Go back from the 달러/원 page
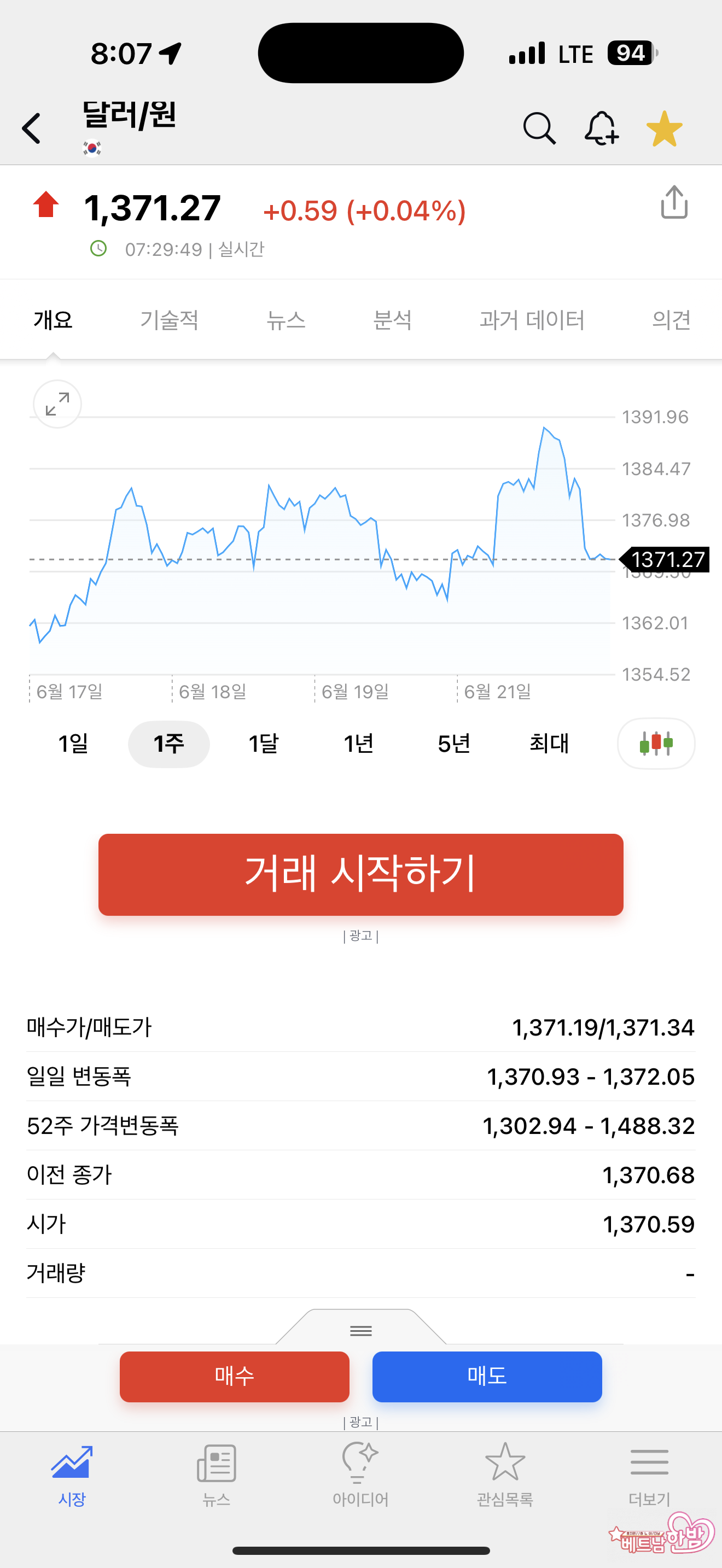Image resolution: width=722 pixels, height=1568 pixels. tap(32, 128)
